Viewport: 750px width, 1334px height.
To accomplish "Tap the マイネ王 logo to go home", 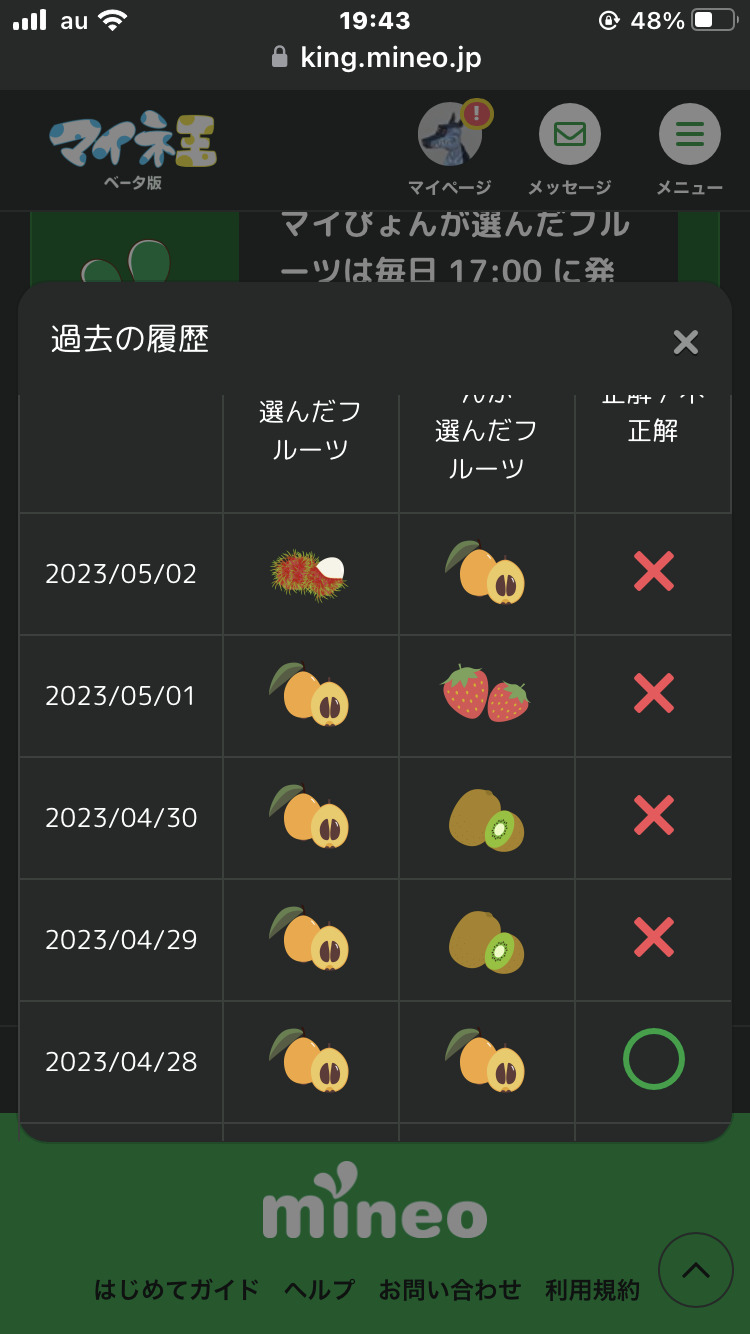I will [x=133, y=145].
